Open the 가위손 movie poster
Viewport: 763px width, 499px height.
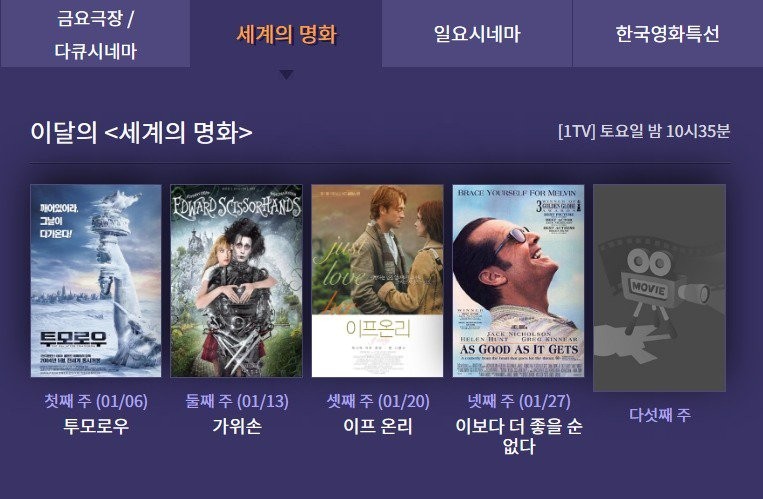point(236,281)
